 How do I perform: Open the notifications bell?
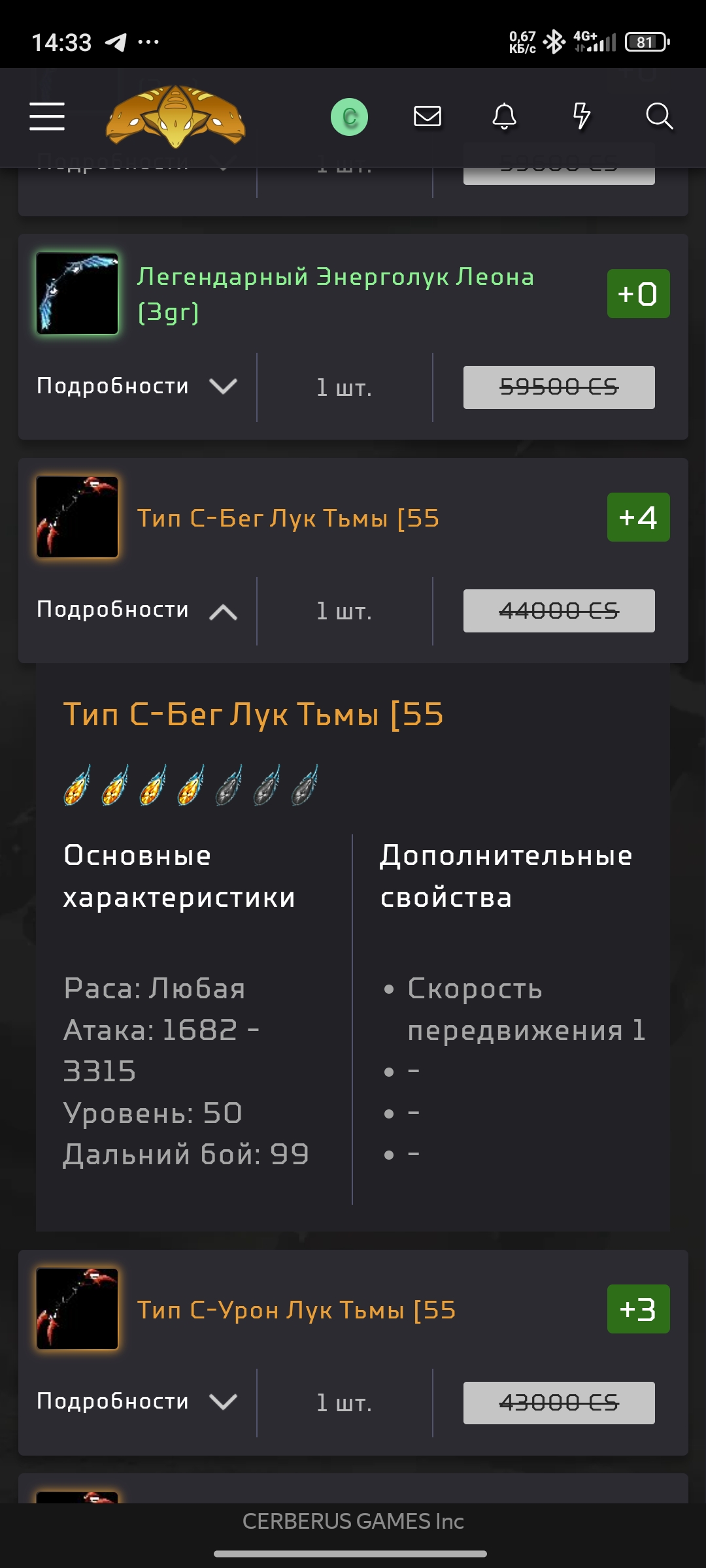(504, 117)
